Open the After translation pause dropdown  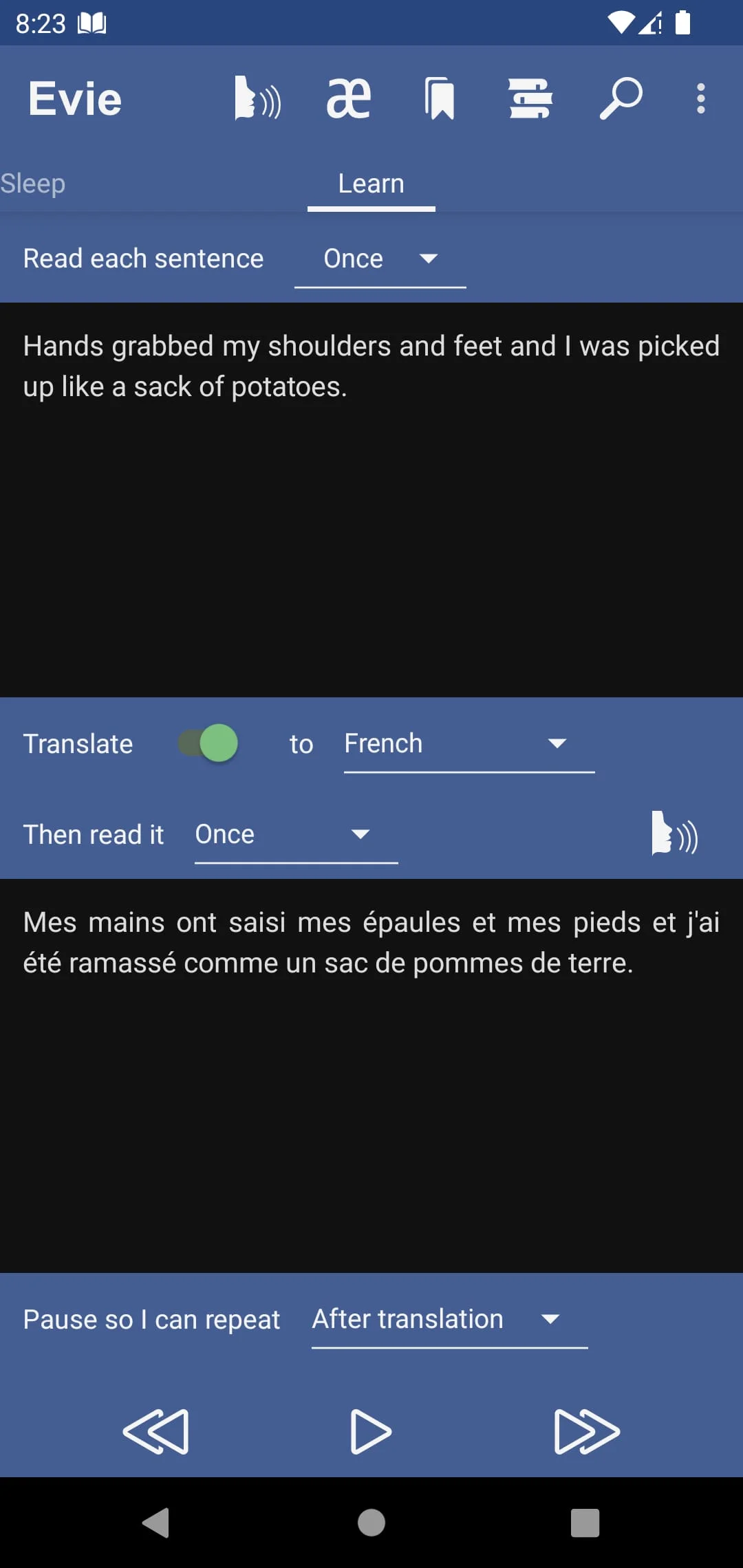click(449, 1319)
